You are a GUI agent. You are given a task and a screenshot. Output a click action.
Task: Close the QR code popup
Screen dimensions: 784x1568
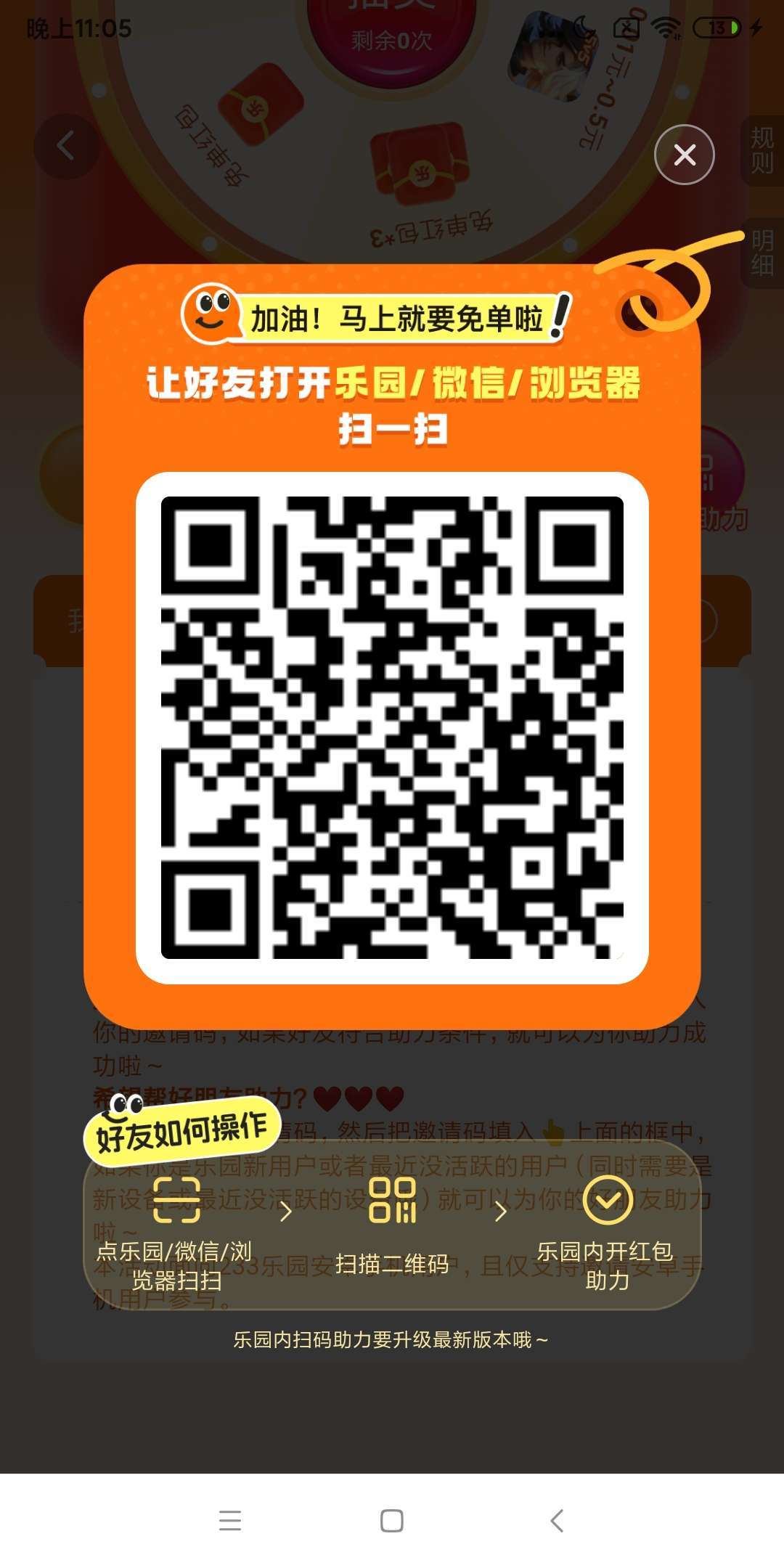684,155
